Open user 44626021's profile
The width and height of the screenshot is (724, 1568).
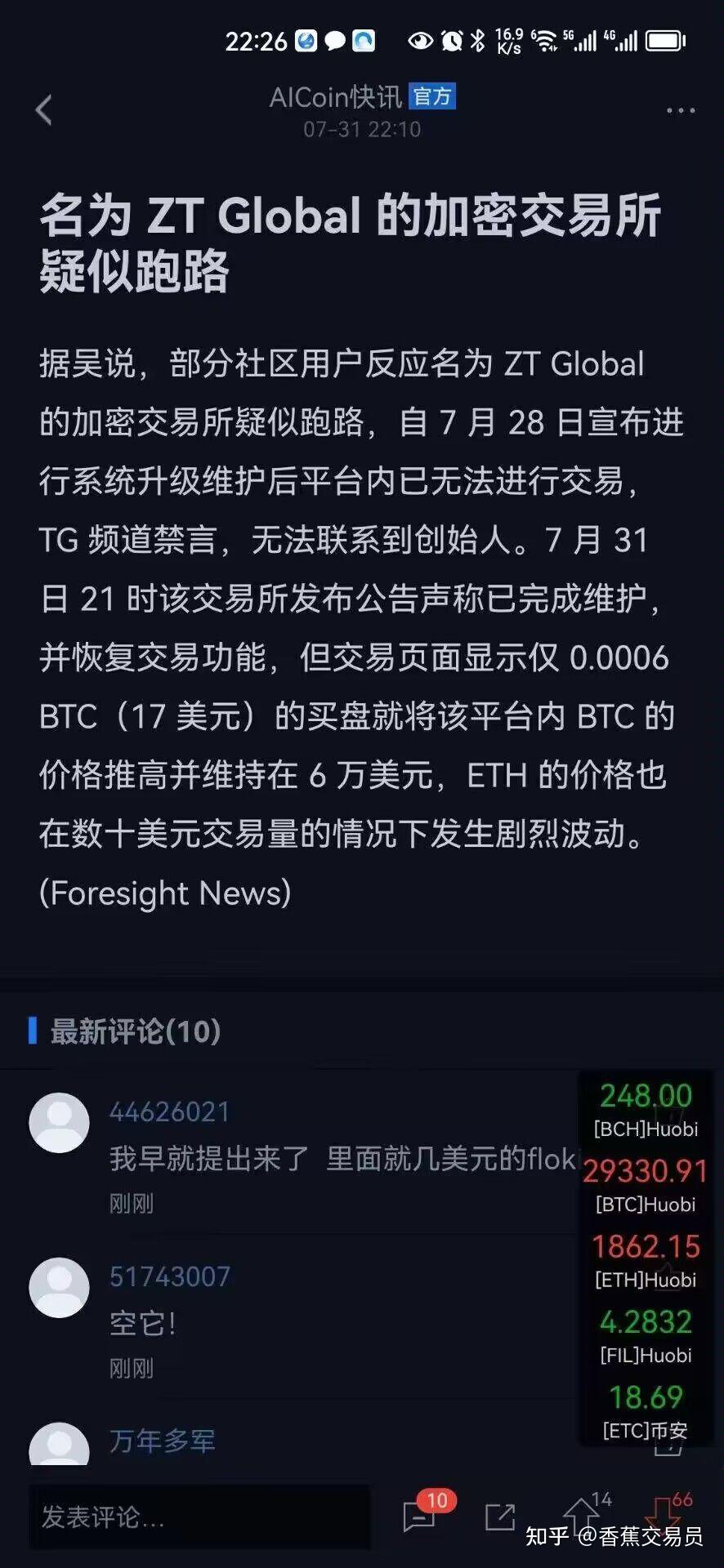coord(170,1111)
